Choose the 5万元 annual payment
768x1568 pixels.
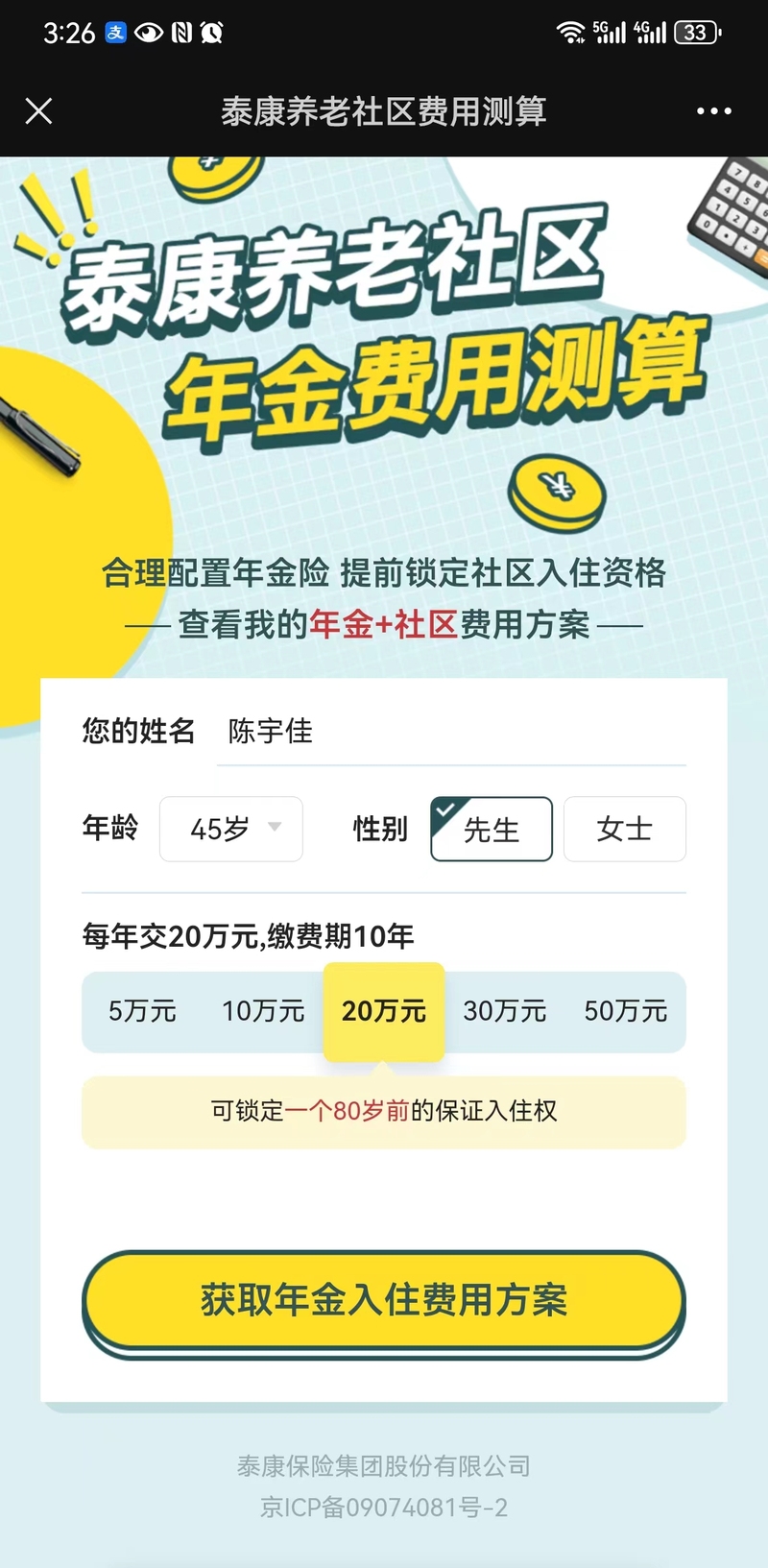pos(142,1012)
